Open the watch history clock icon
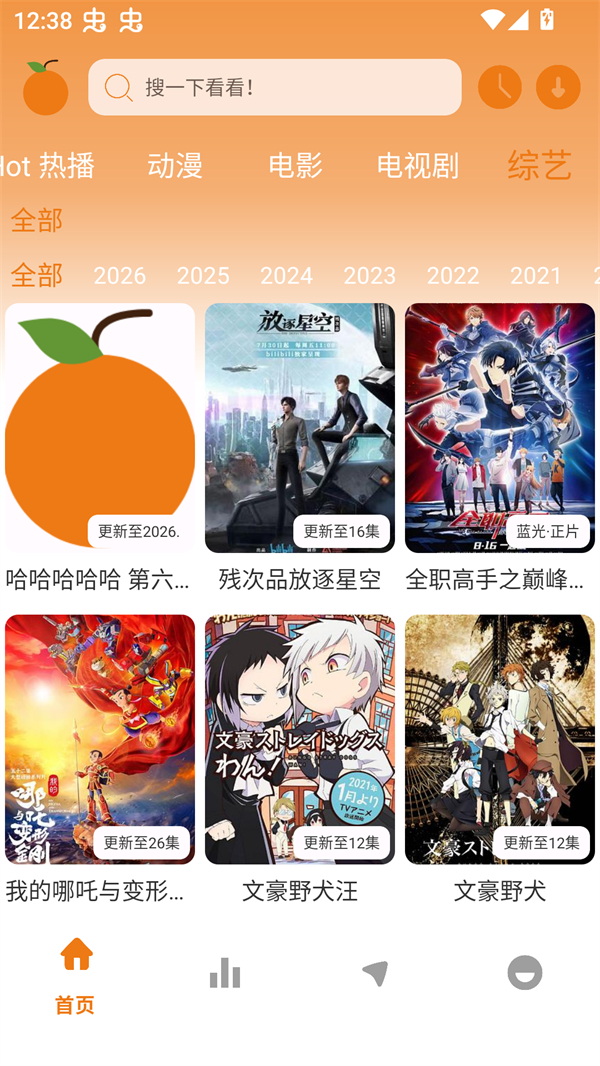Image resolution: width=600 pixels, height=1066 pixels. point(499,88)
